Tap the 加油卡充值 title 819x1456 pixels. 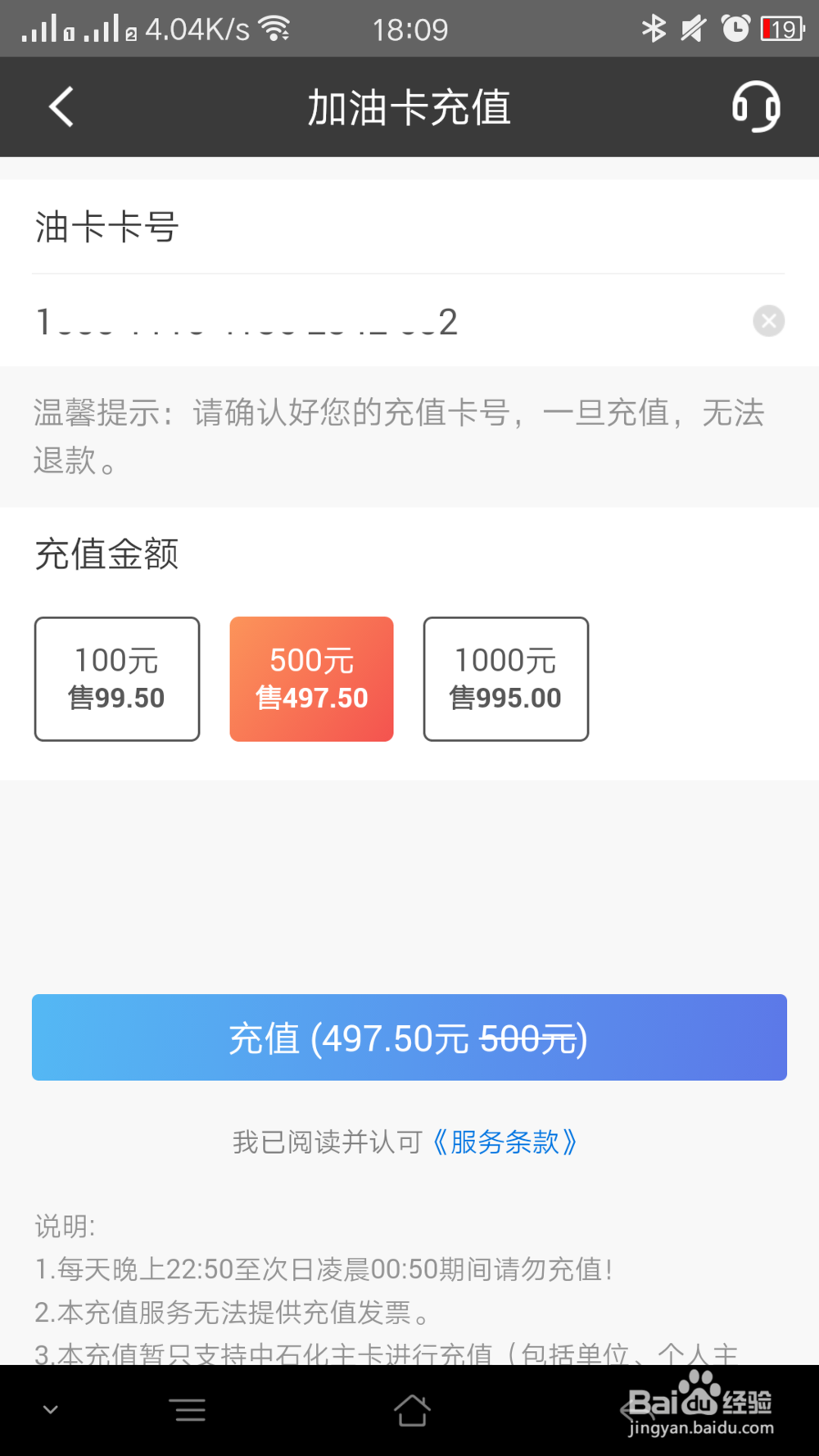click(409, 106)
